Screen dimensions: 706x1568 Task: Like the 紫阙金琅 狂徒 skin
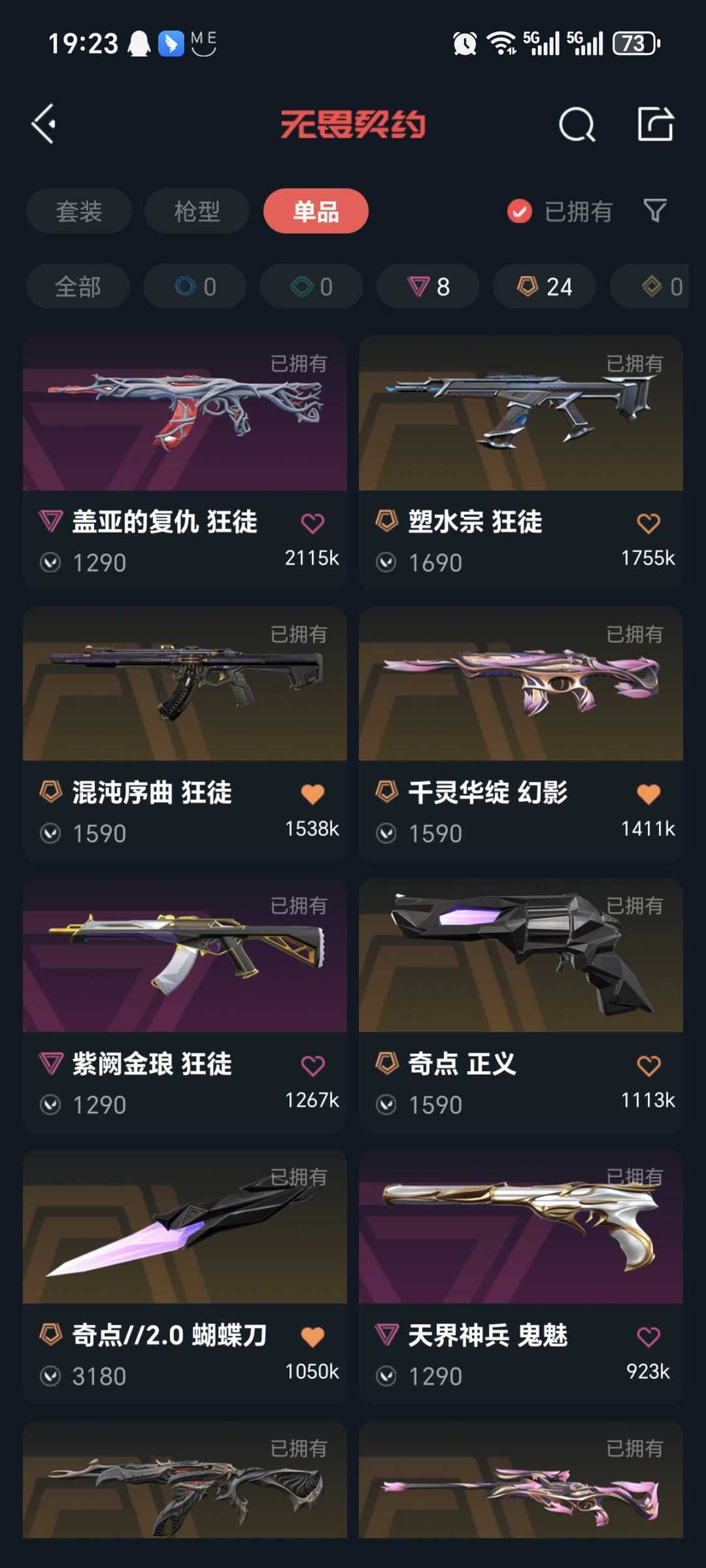tap(312, 1066)
